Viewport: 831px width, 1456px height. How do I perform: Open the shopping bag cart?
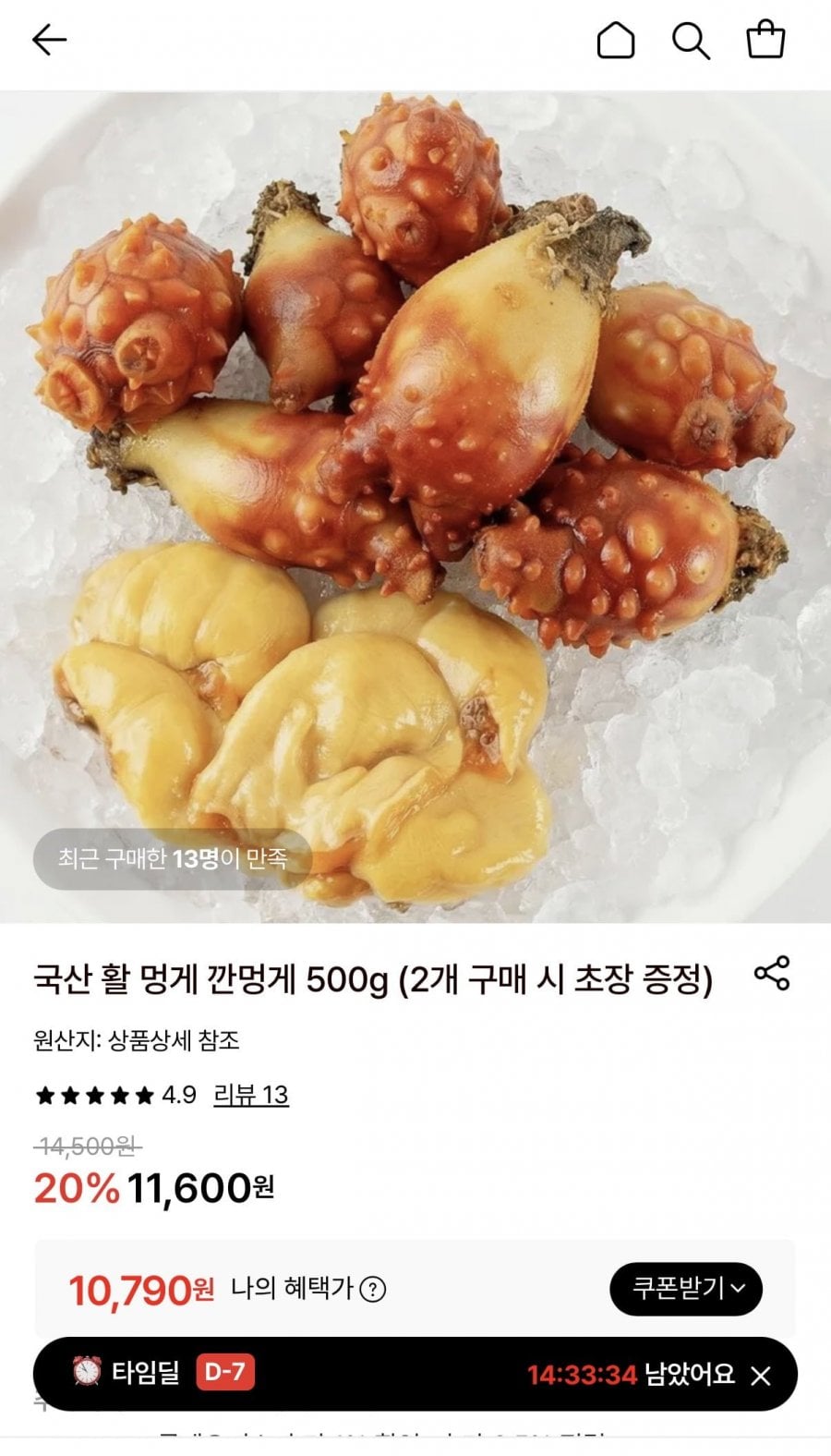click(765, 41)
